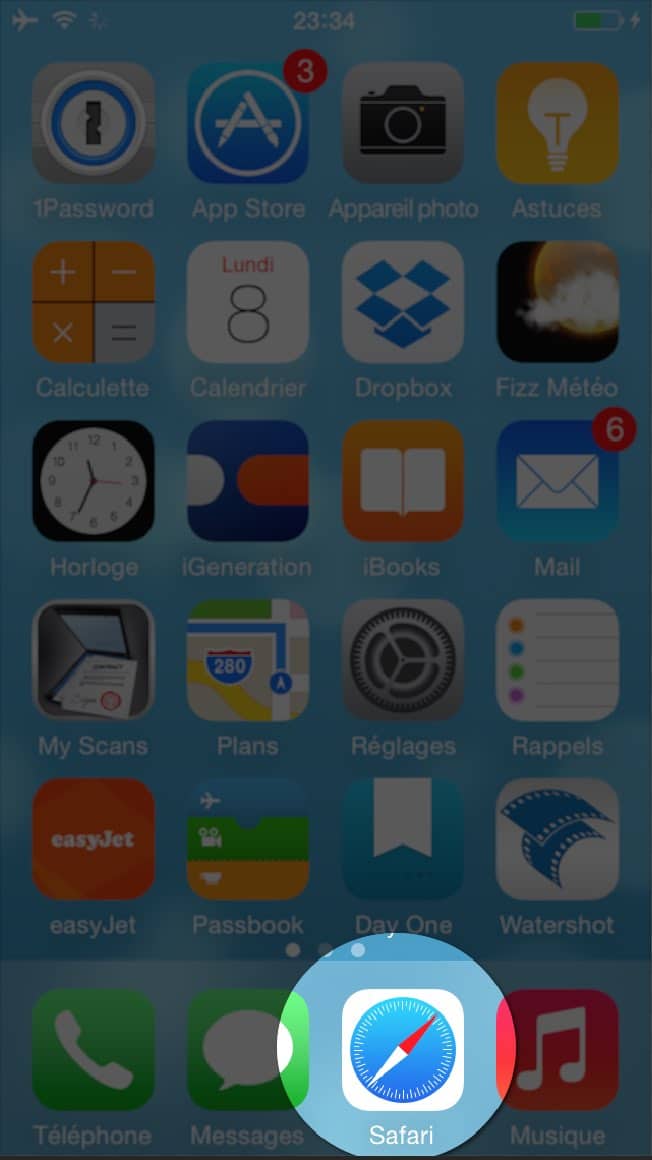Open the My Scans app
This screenshot has width=652, height=1160.
(93, 660)
